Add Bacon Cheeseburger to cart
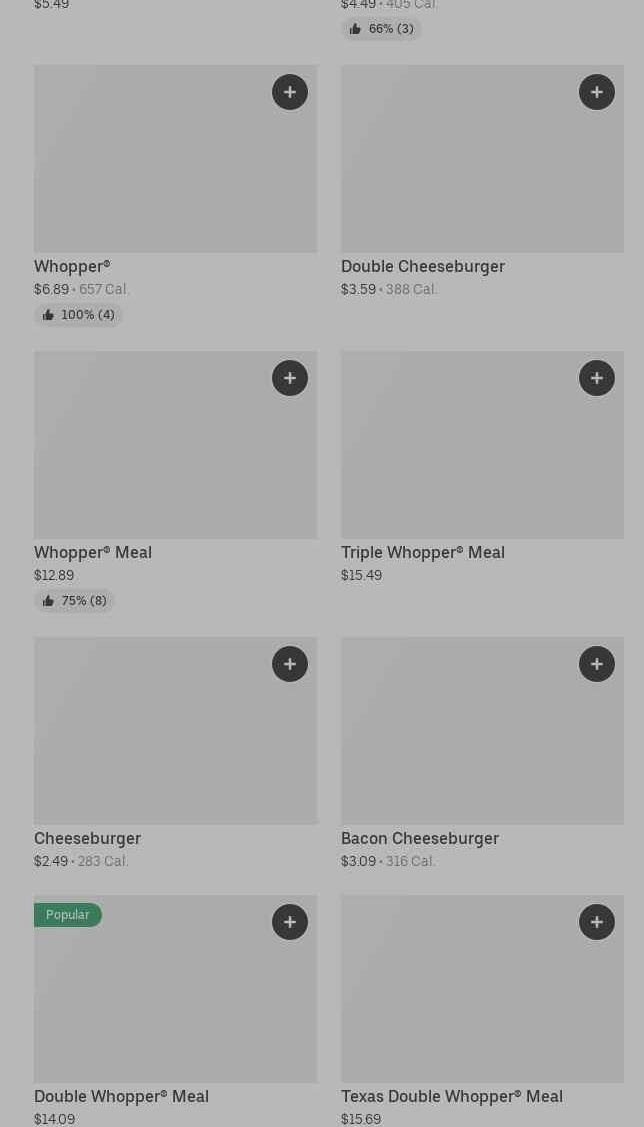 pyautogui.click(x=597, y=664)
